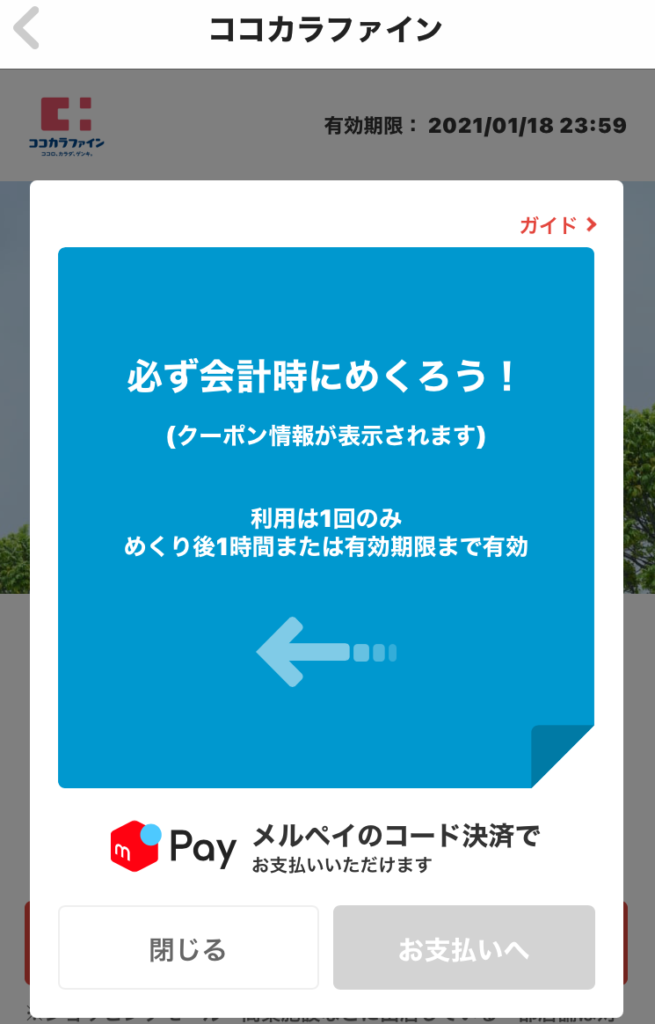
Task: Close the dialog with 閉じる
Action: click(188, 948)
